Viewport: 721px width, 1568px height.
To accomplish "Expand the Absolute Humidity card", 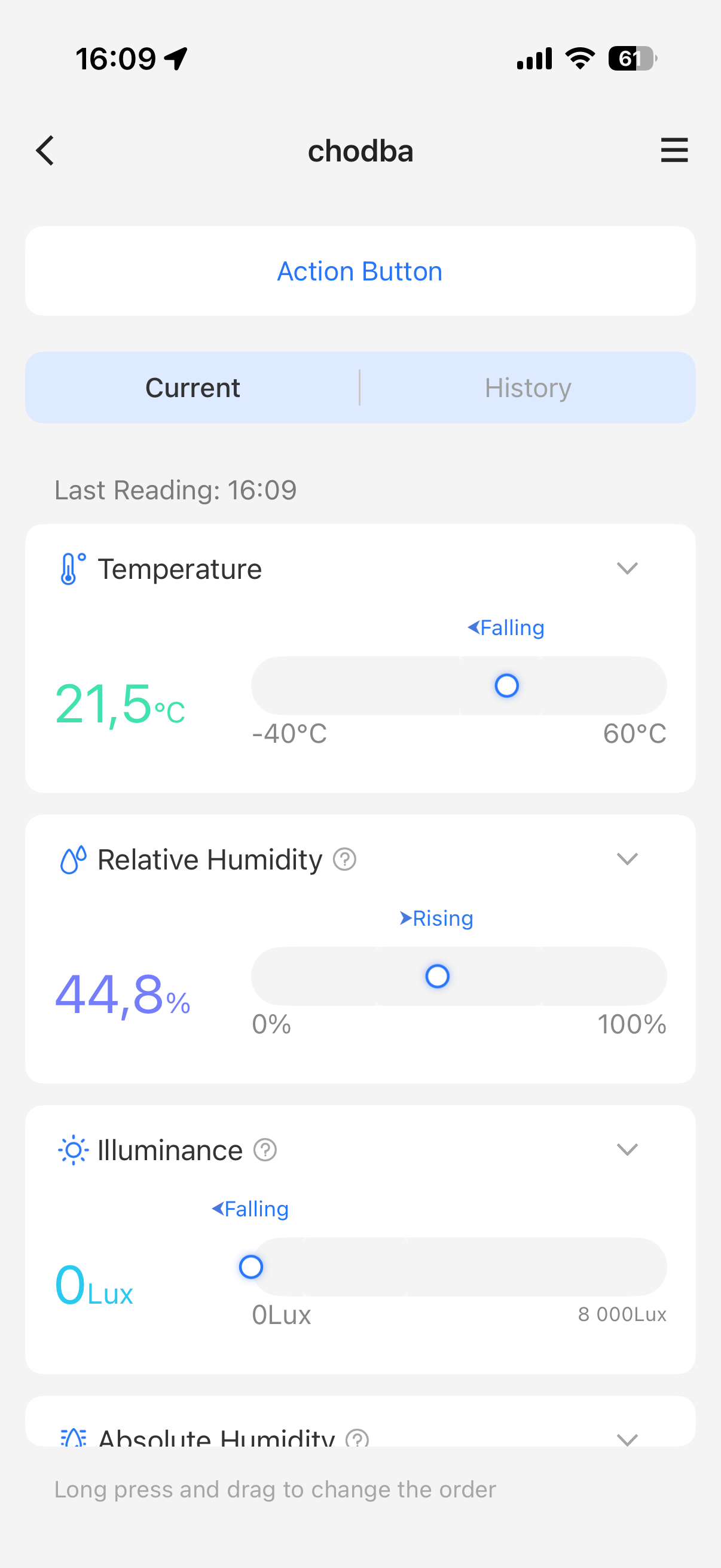I will [627, 1439].
